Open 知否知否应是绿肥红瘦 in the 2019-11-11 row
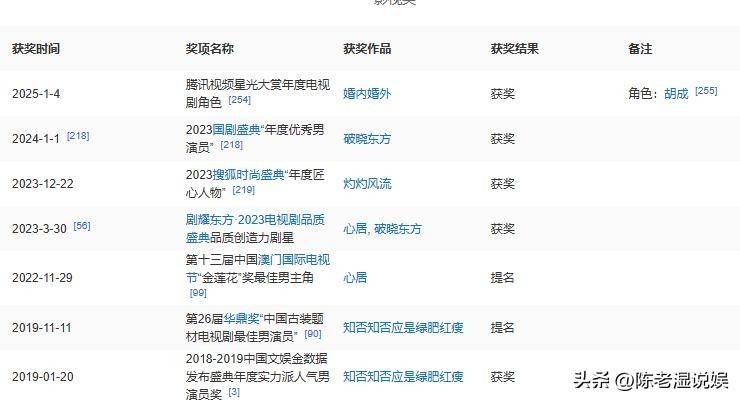The height and width of the screenshot is (401, 740). [x=403, y=327]
